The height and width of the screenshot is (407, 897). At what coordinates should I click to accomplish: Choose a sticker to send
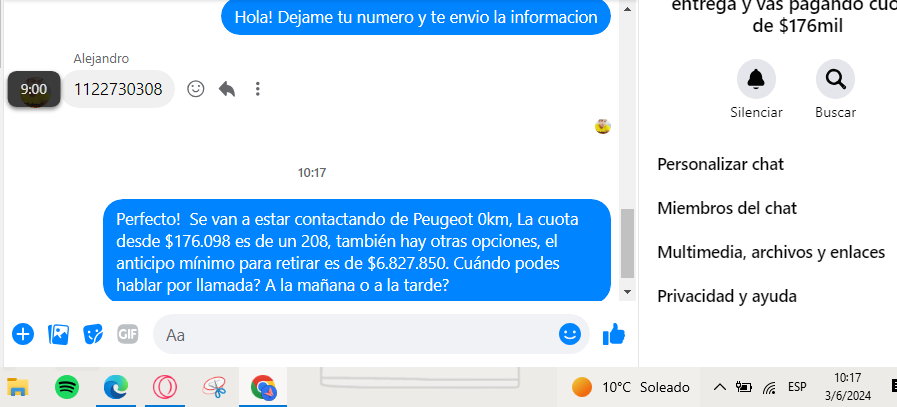(x=93, y=334)
